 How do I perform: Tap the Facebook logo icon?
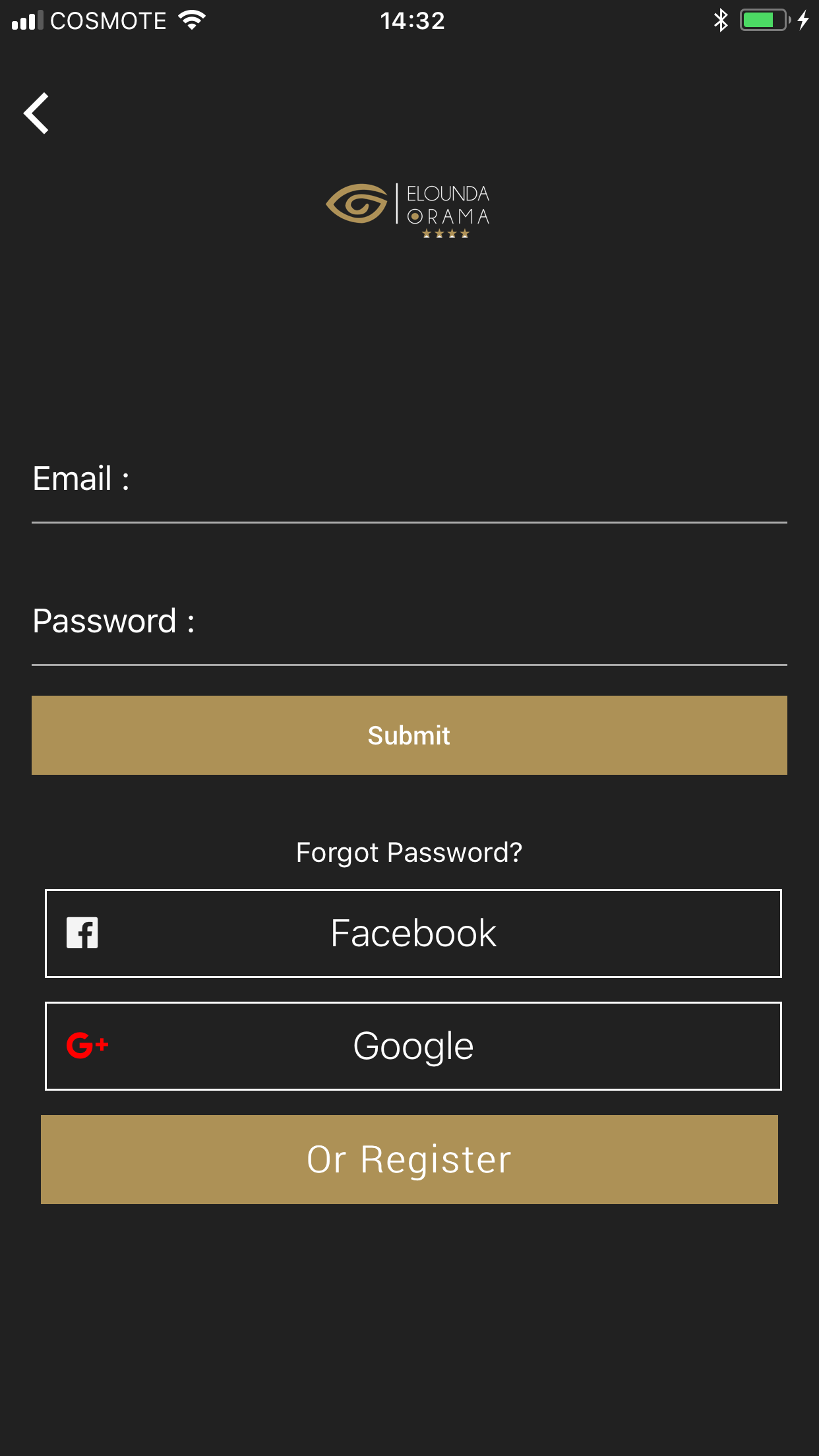coord(82,933)
